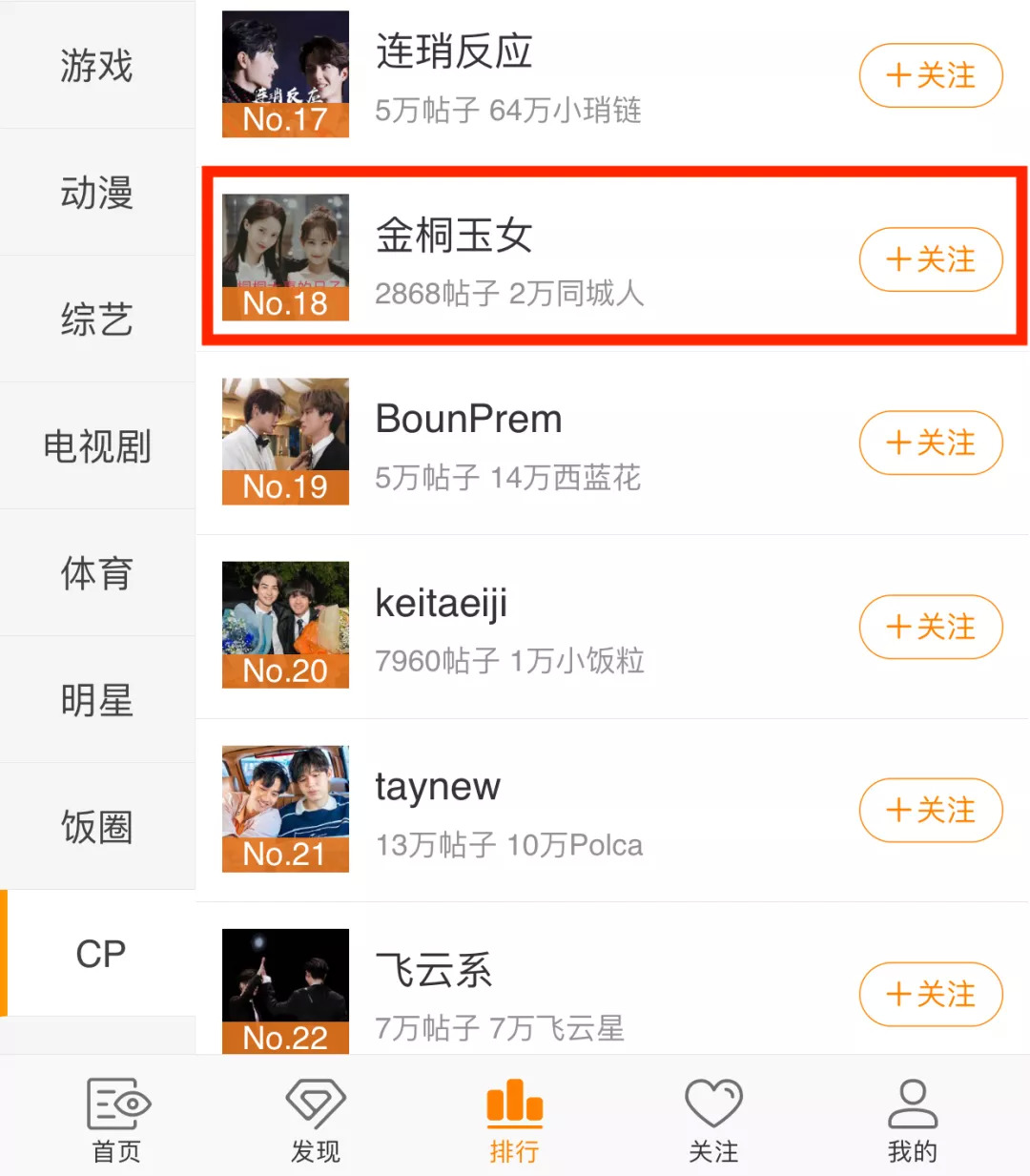1030x1176 pixels.
Task: Switch to the 综艺 category
Action: (x=97, y=319)
